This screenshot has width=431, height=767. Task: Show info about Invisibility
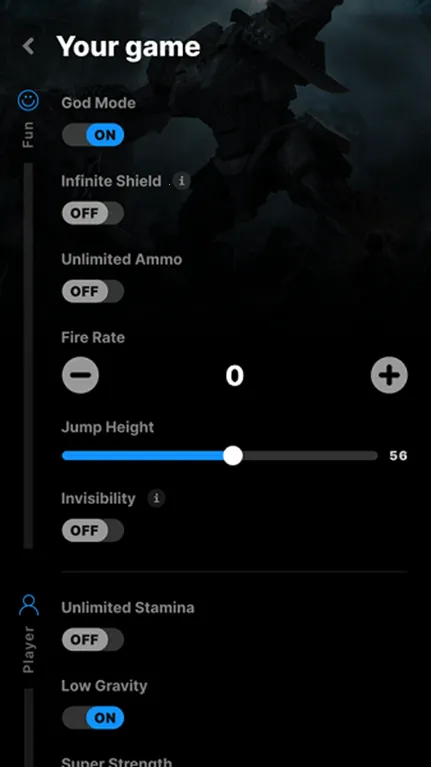157,498
